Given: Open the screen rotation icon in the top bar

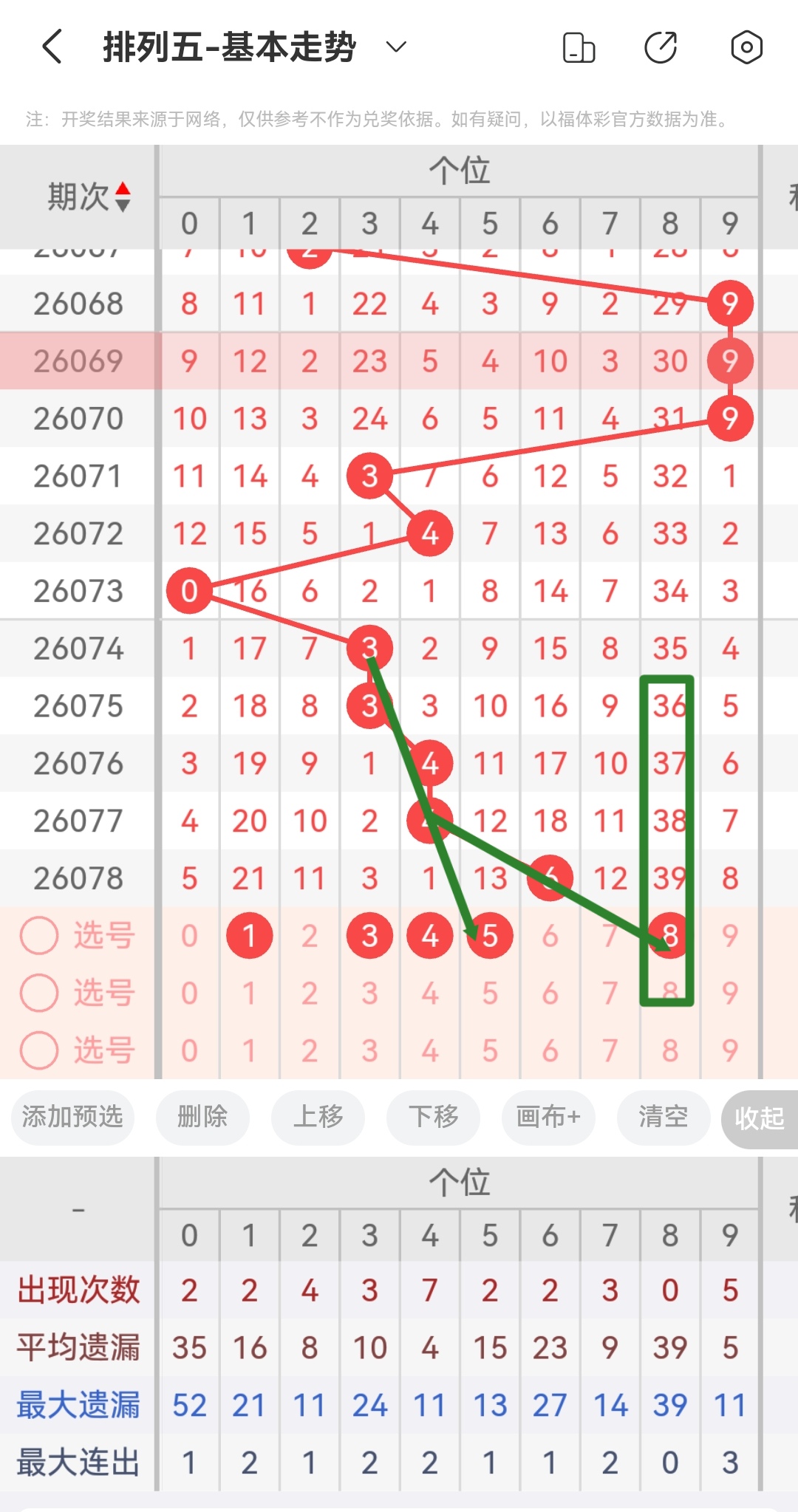Looking at the screenshot, I should pos(579,47).
